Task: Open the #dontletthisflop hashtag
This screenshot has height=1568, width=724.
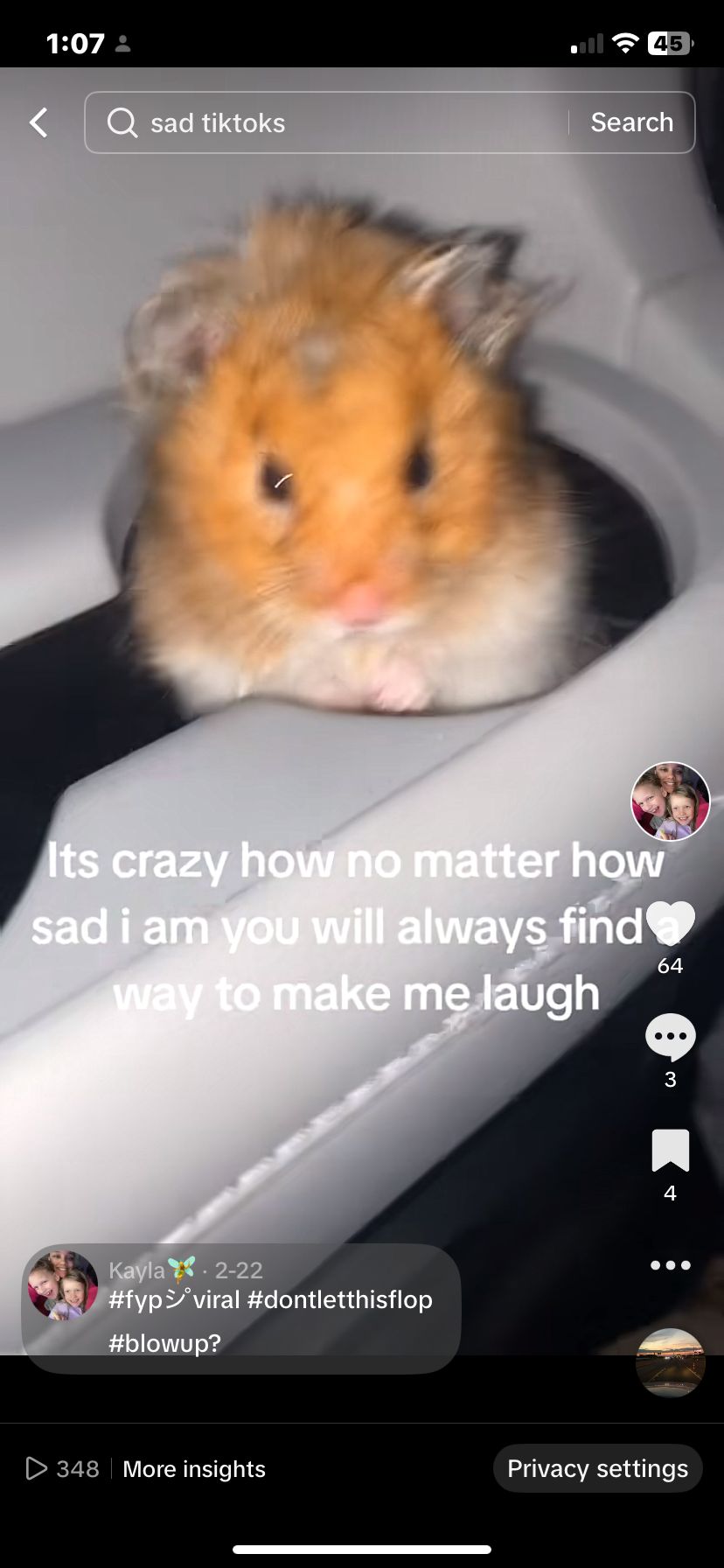Action: point(340,1299)
